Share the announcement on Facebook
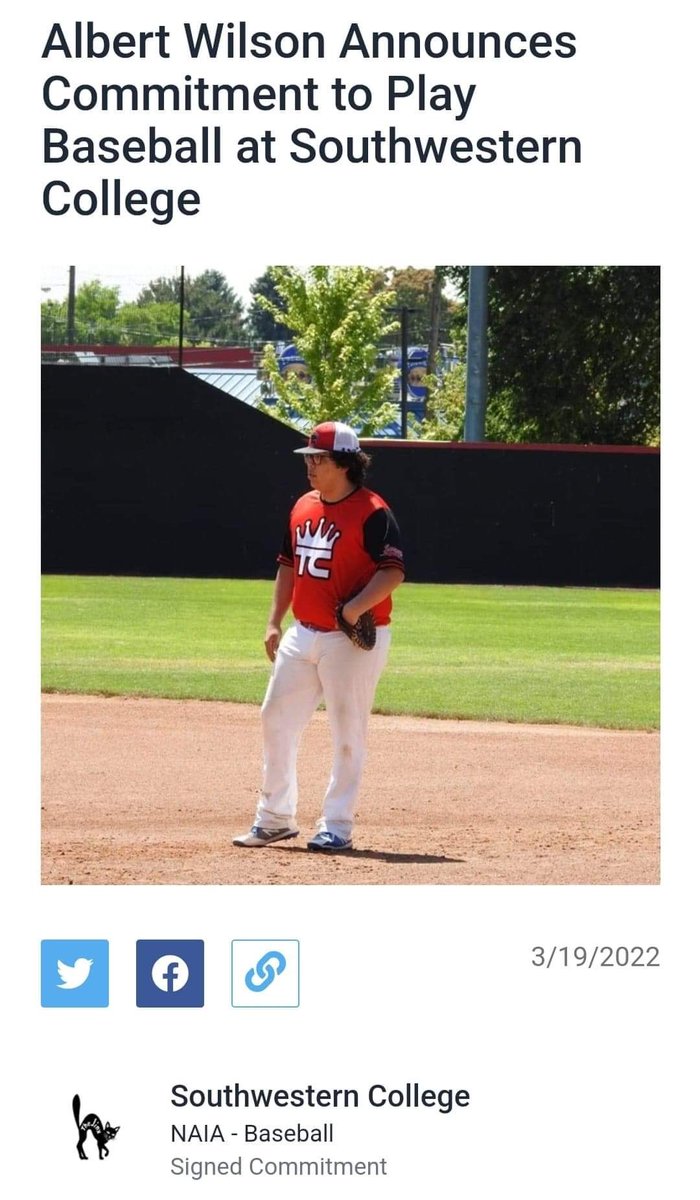Viewport: 700px width, 1200px height. click(170, 973)
